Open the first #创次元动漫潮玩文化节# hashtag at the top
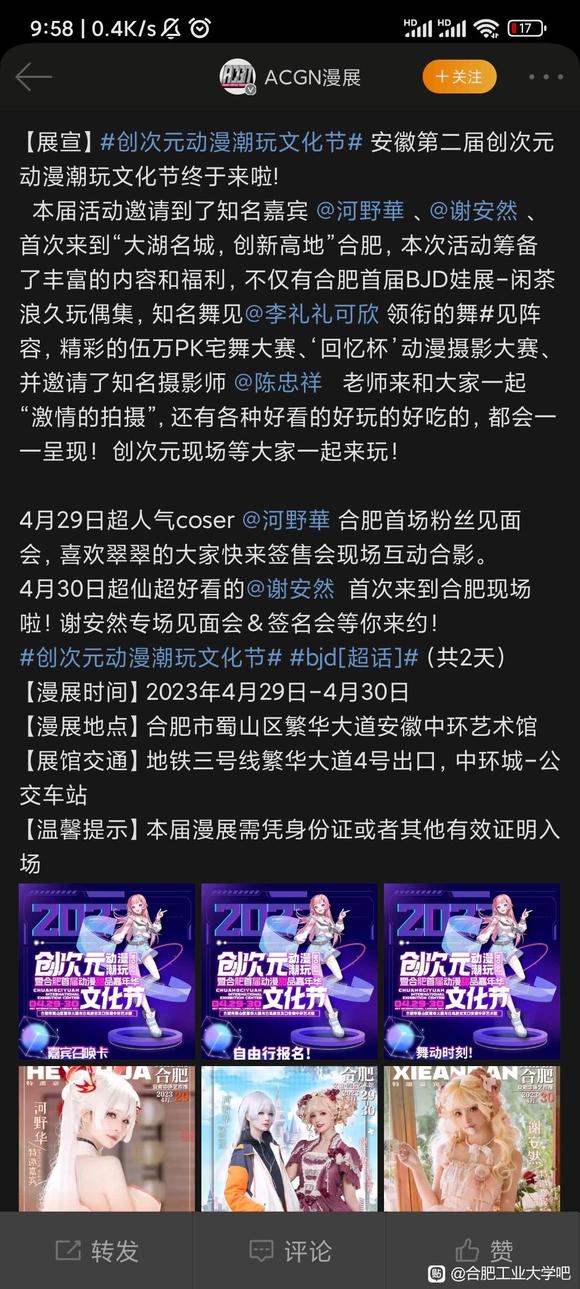This screenshot has height=1289, width=580. point(233,143)
